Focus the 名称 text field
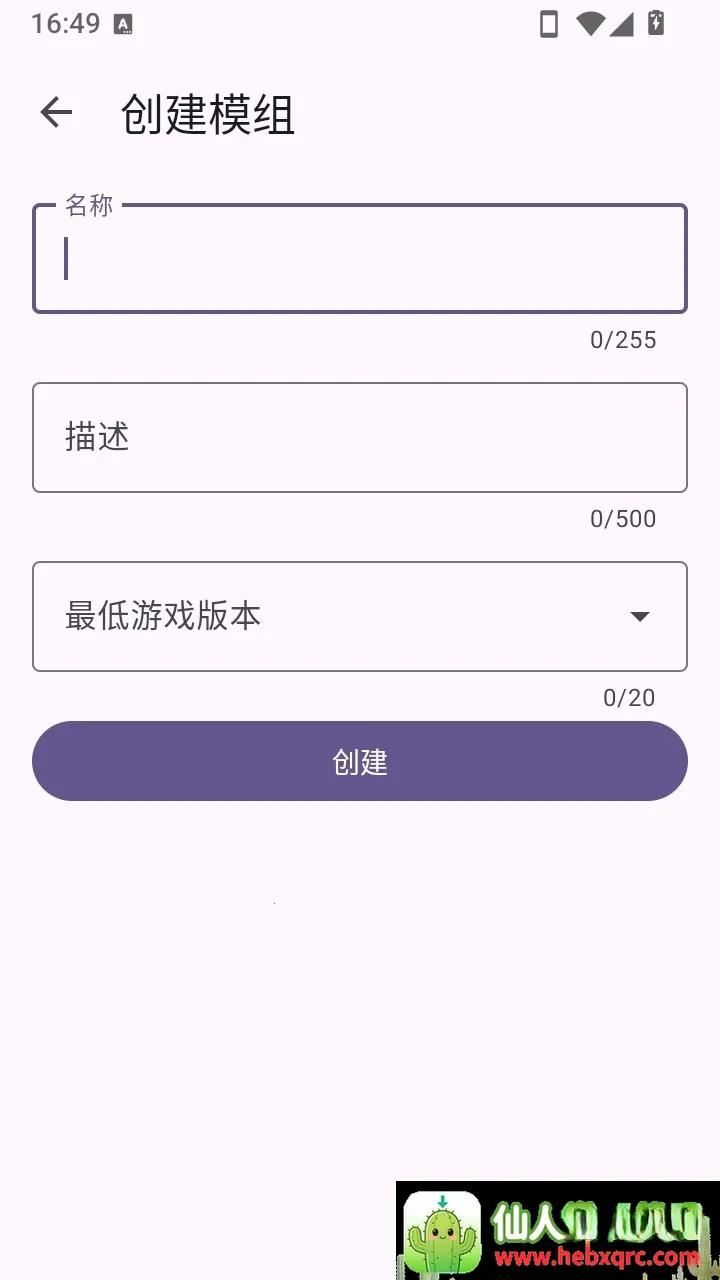This screenshot has height=1280, width=720. pos(360,259)
